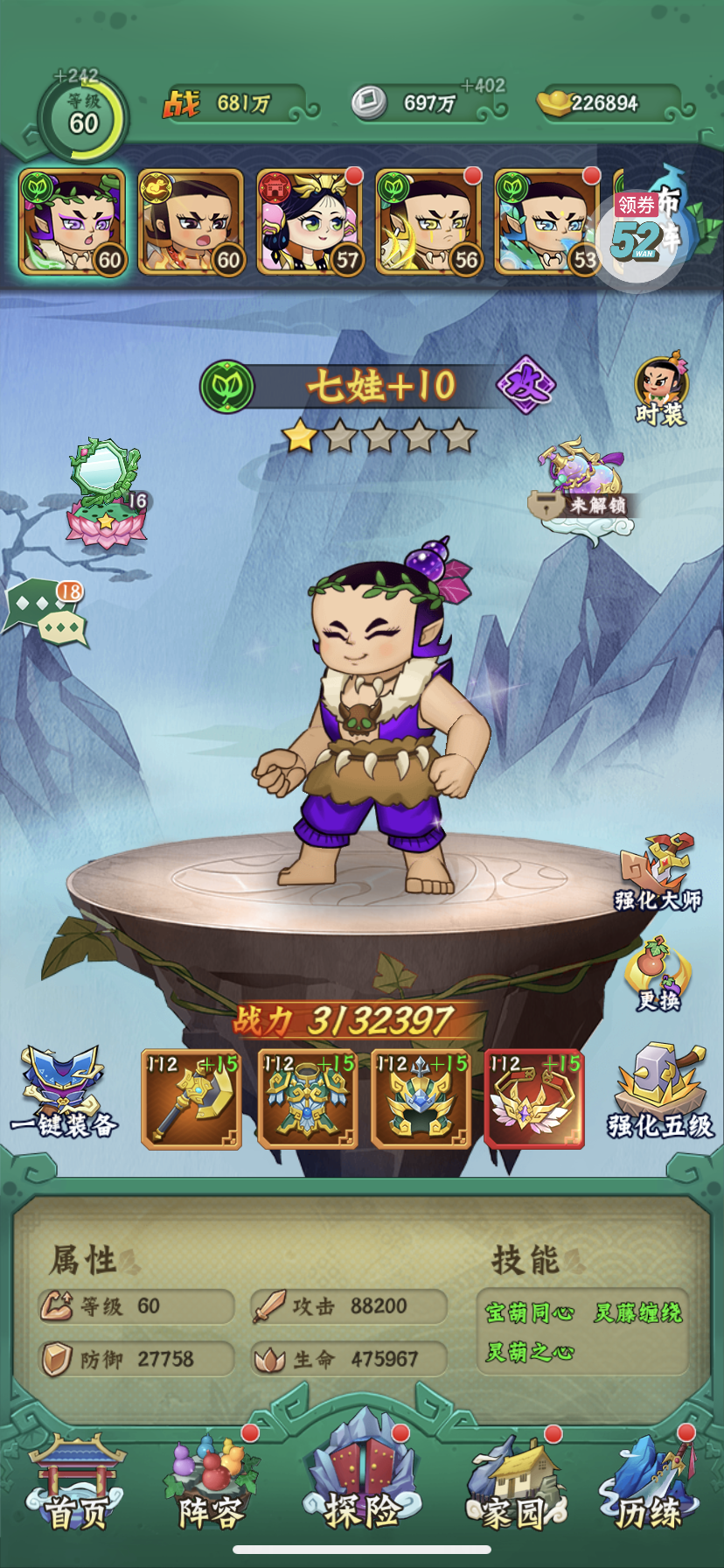
Task: Open the 领券 52 coupon floating icon
Action: point(640,233)
